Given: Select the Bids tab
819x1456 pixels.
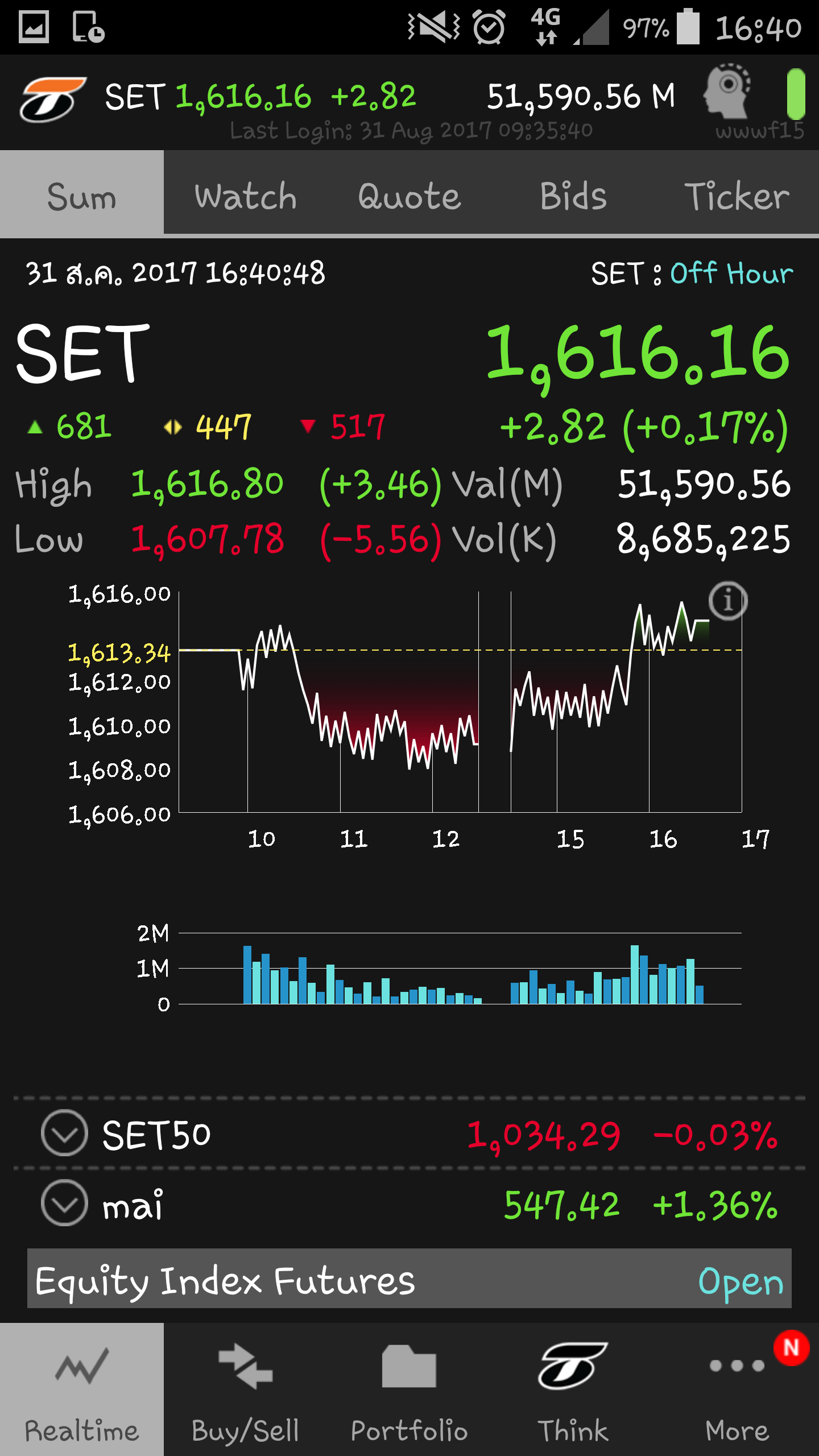Looking at the screenshot, I should (573, 196).
